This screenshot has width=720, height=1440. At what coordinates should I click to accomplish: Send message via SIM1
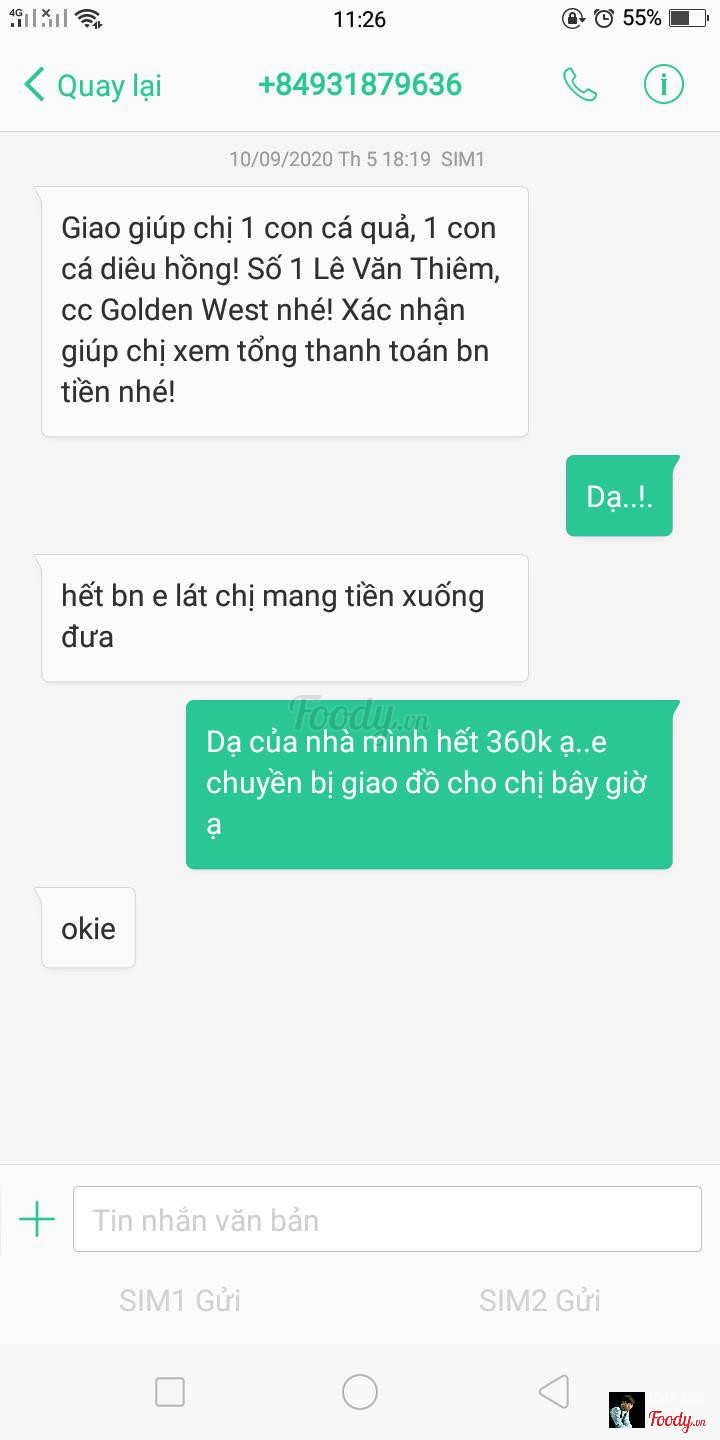click(x=180, y=1300)
